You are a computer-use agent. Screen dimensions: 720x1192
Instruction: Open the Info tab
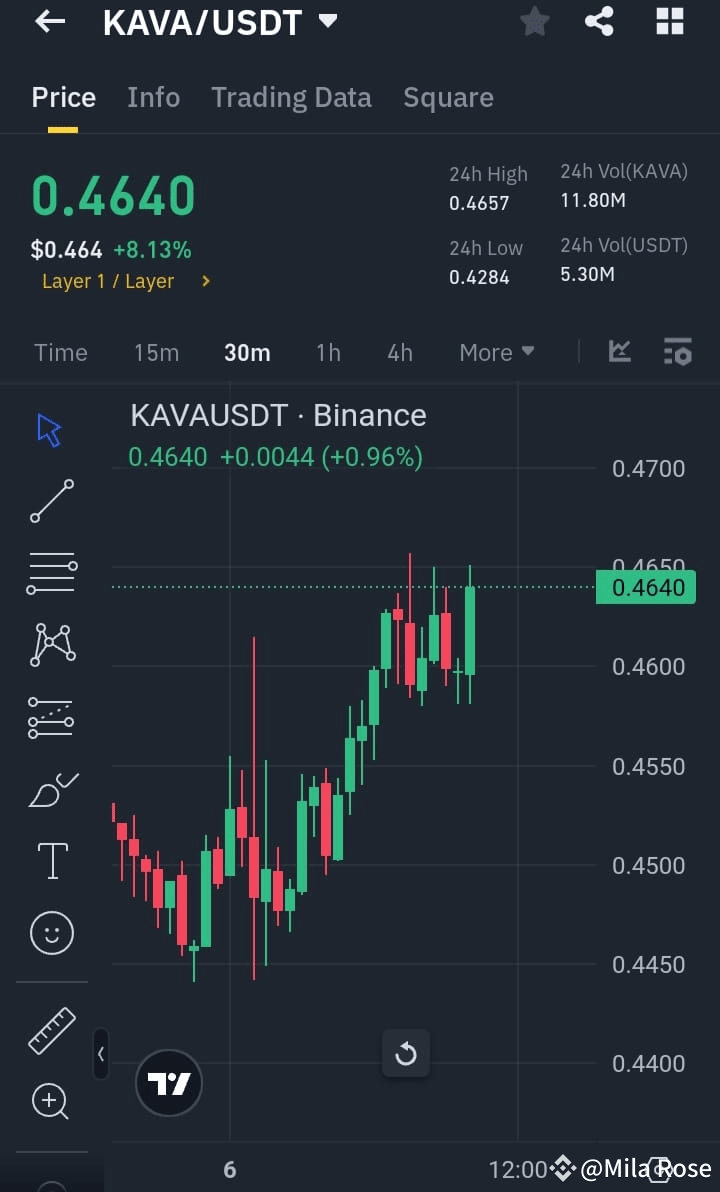coord(153,97)
